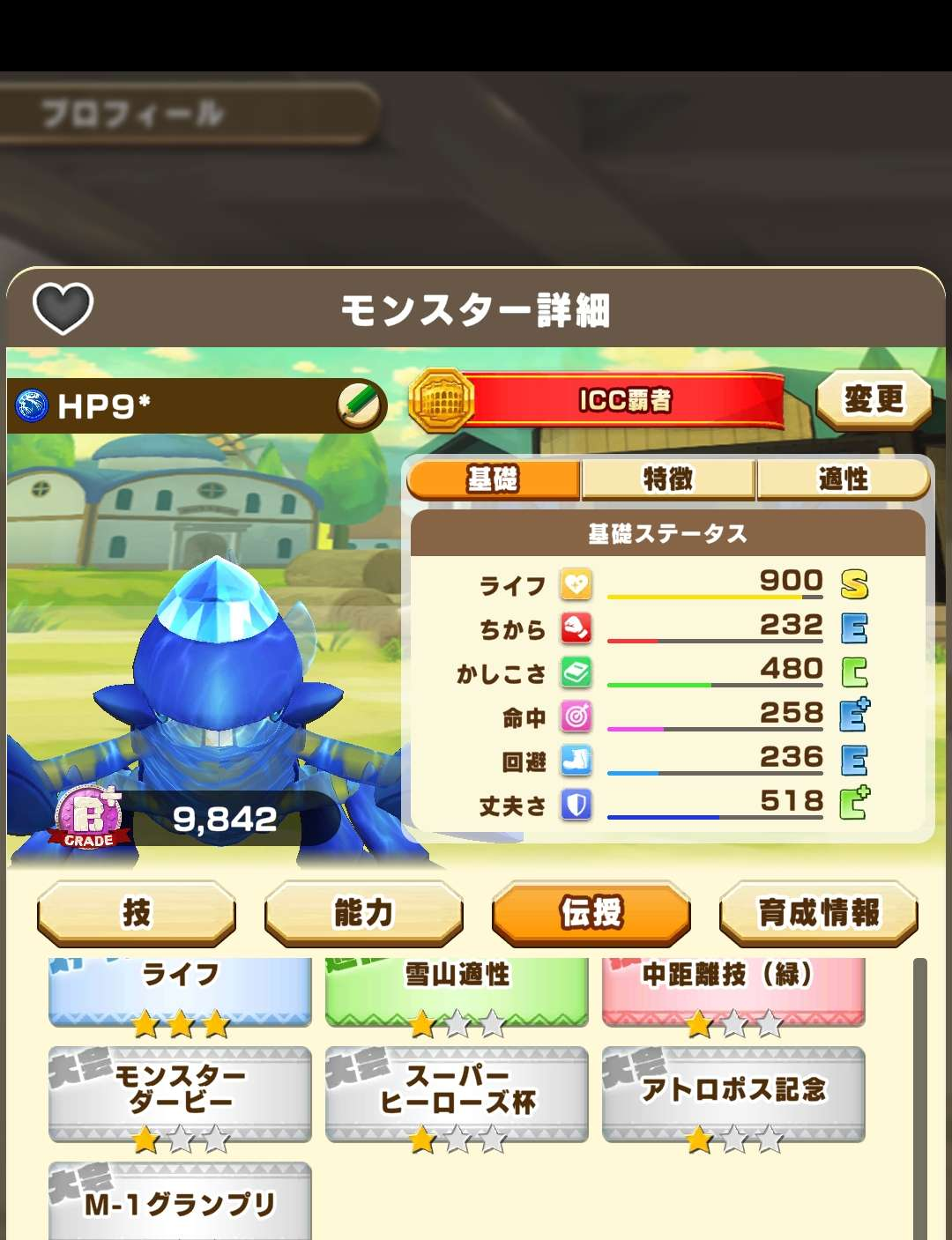The width and height of the screenshot is (952, 1240).
Task: Tap the heart favorite icon
Action: pyautogui.click(x=63, y=308)
